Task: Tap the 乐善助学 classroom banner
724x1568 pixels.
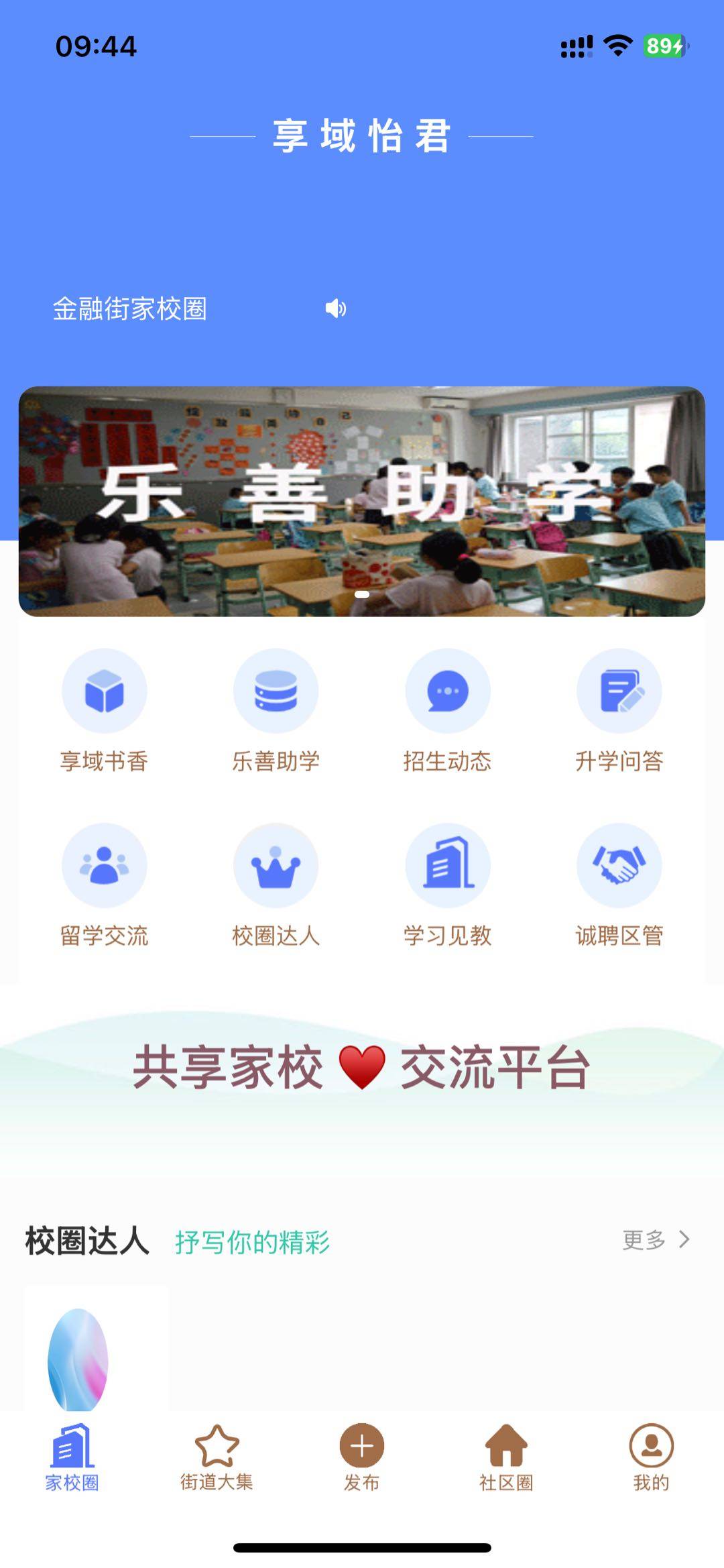Action: (x=362, y=502)
